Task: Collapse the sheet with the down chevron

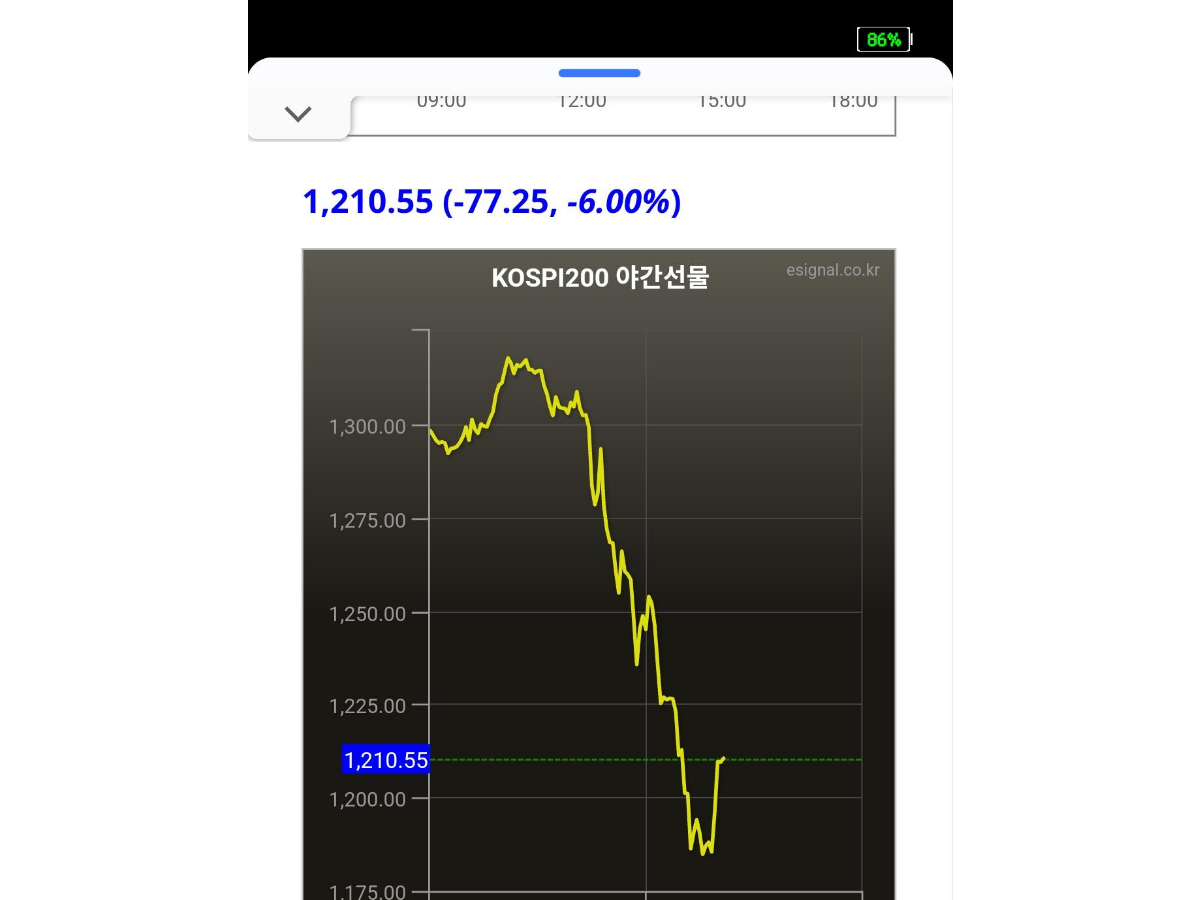Action: click(298, 114)
